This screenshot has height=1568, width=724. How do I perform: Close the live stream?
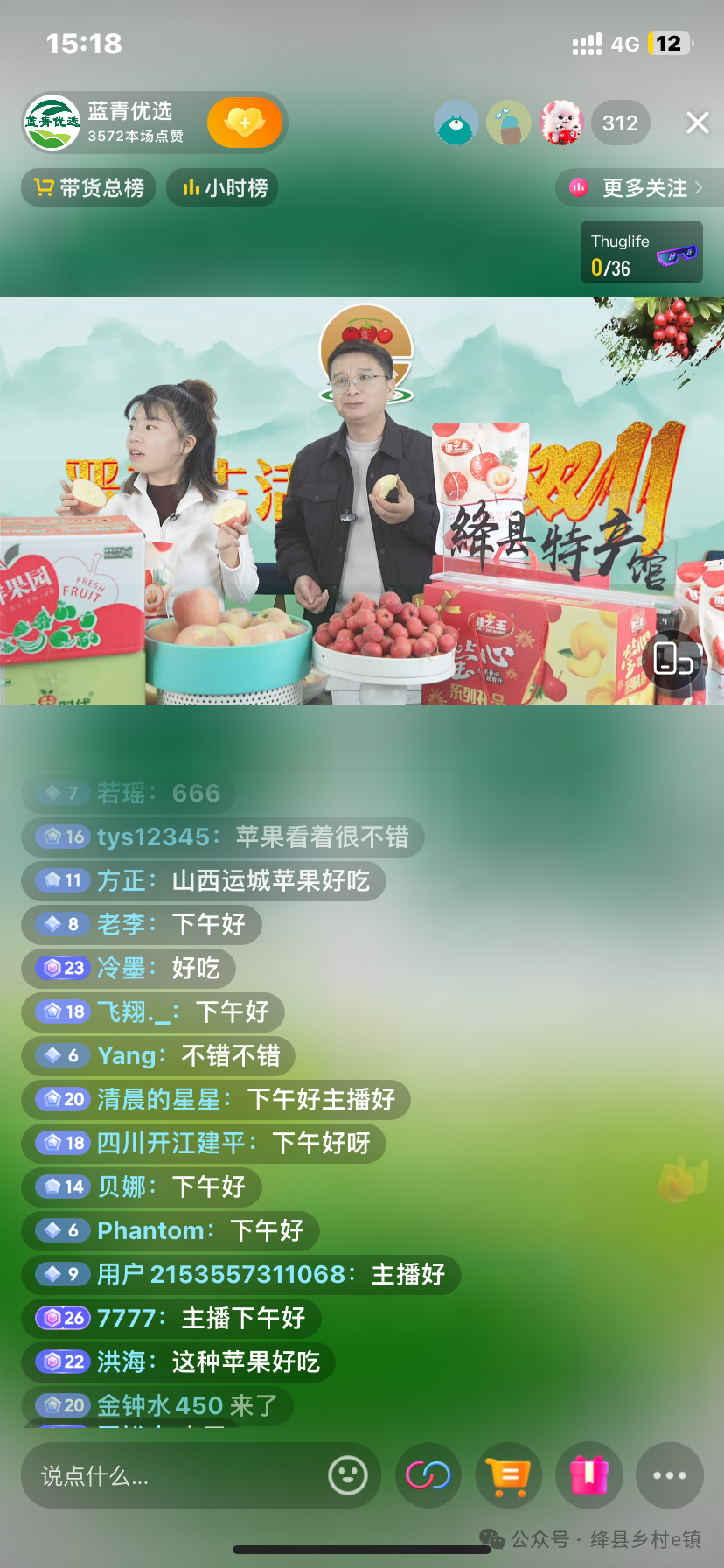[x=697, y=122]
